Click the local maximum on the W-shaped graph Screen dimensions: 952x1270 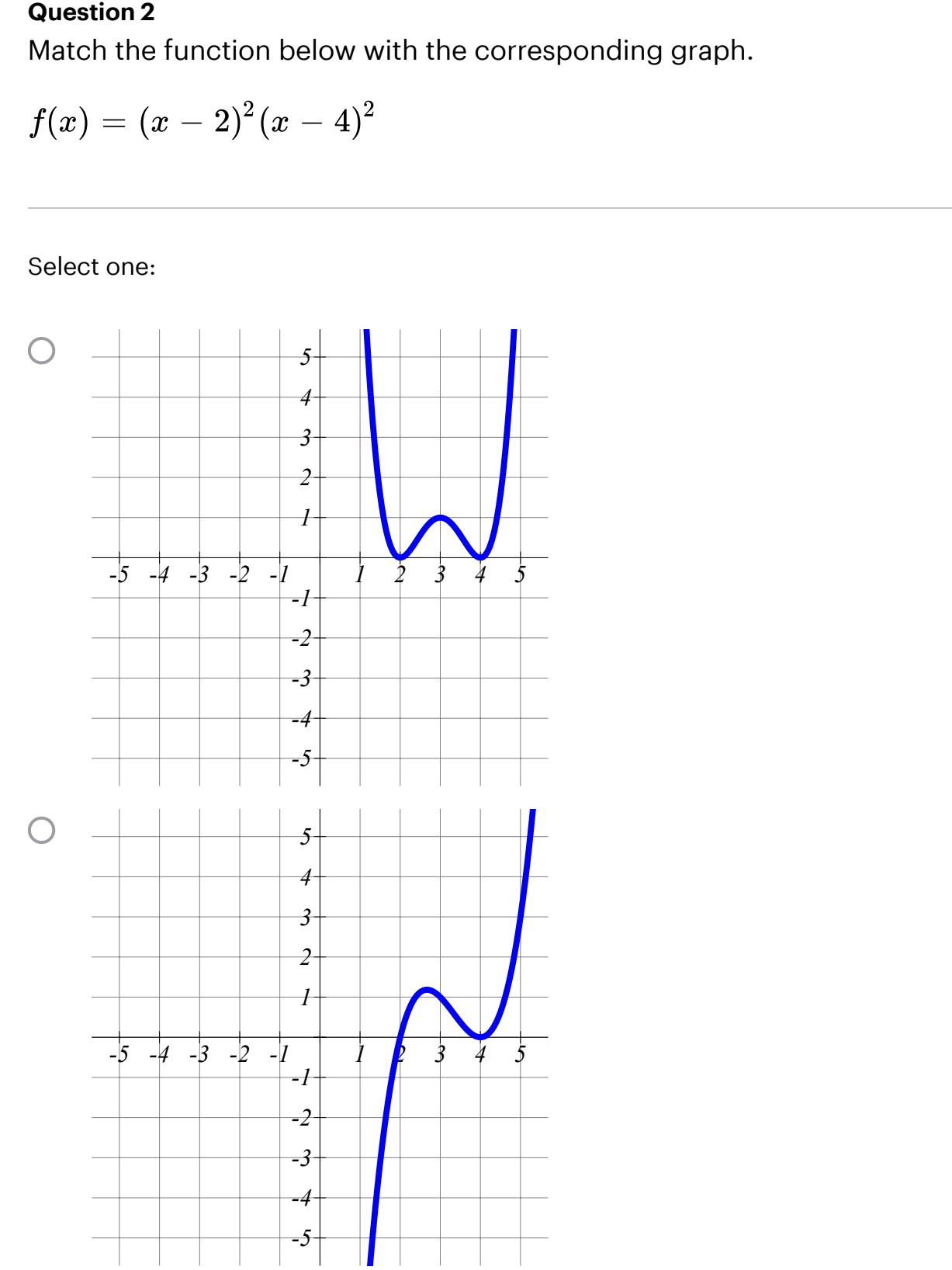coord(438,518)
